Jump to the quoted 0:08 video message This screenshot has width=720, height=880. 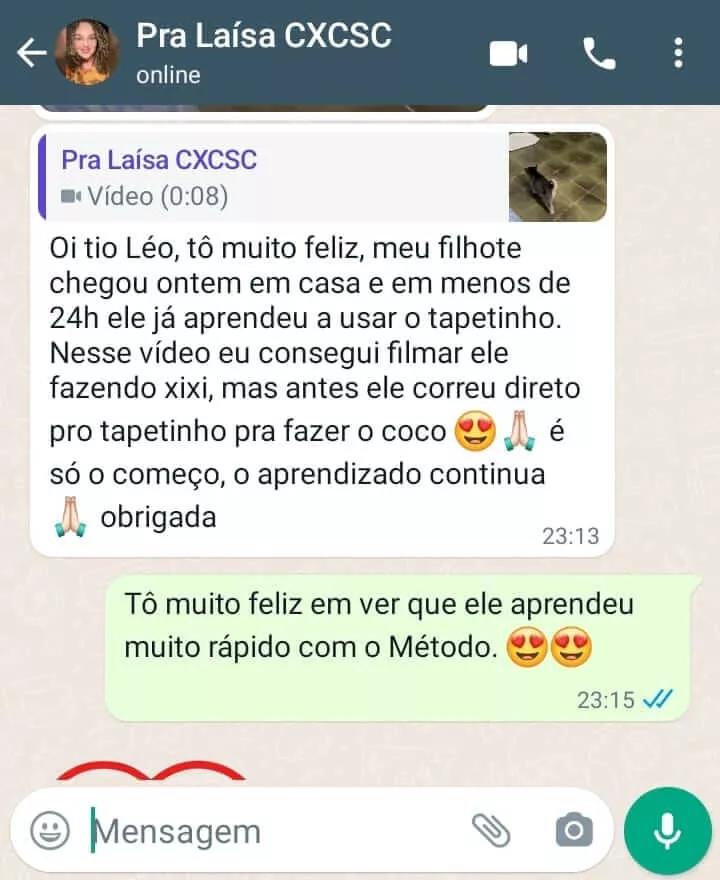click(323, 177)
